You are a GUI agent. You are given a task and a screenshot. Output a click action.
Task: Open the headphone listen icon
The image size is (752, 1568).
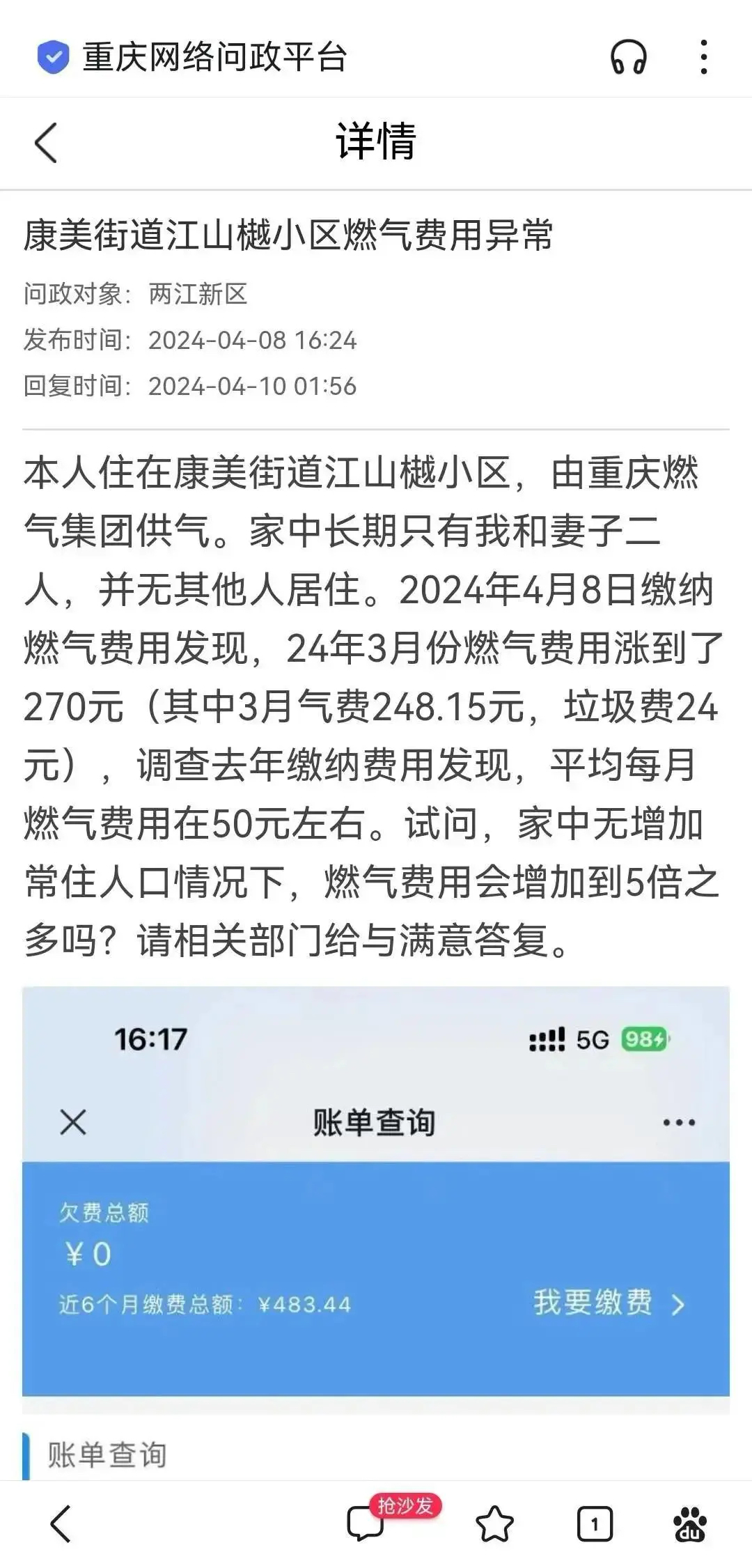(x=628, y=56)
